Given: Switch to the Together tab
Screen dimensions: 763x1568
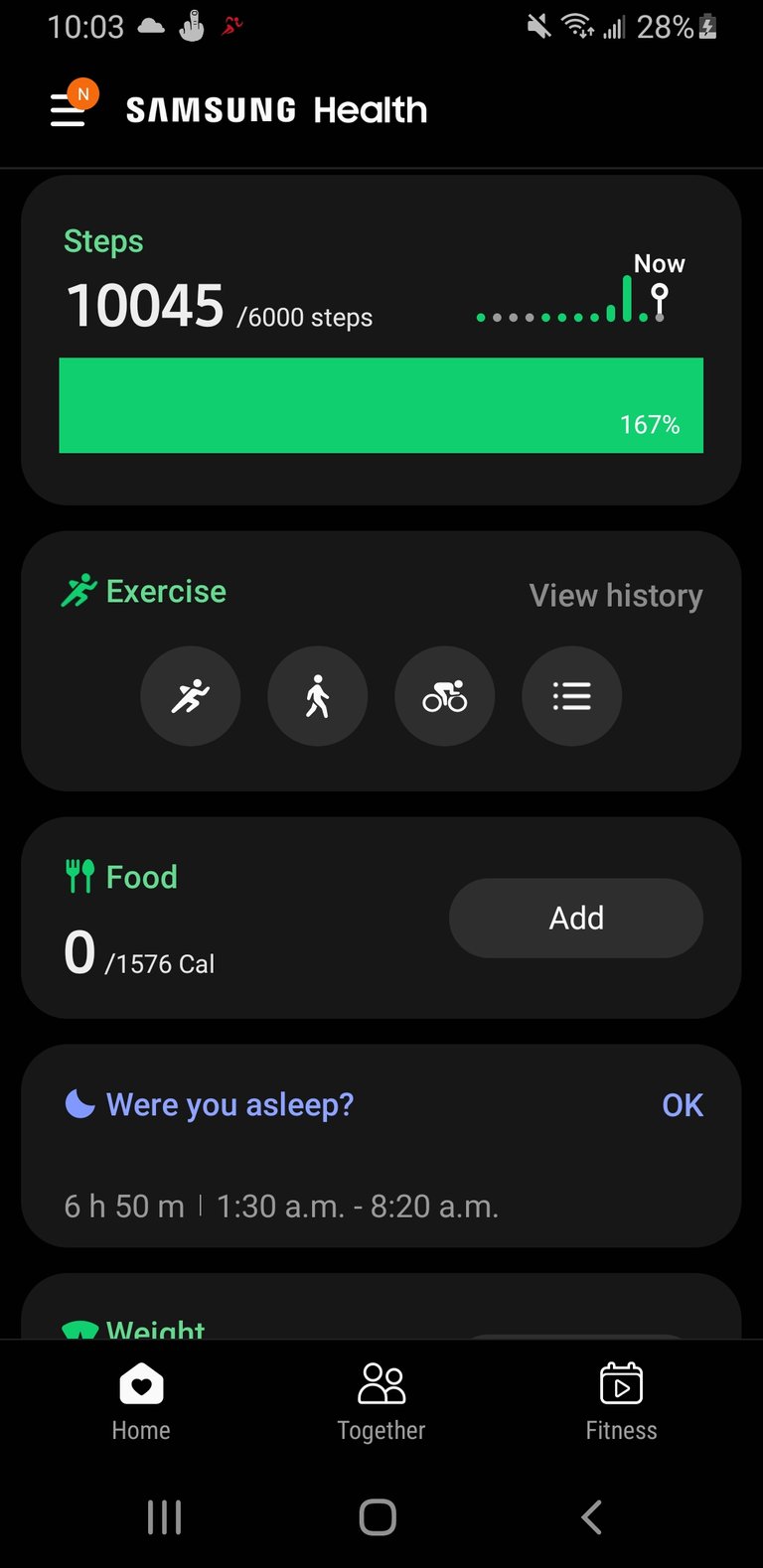Looking at the screenshot, I should 381,1402.
